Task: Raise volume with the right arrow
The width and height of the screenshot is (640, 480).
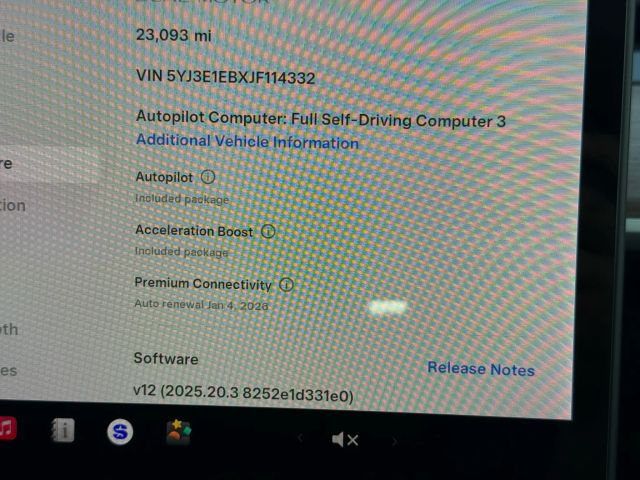Action: coord(394,440)
